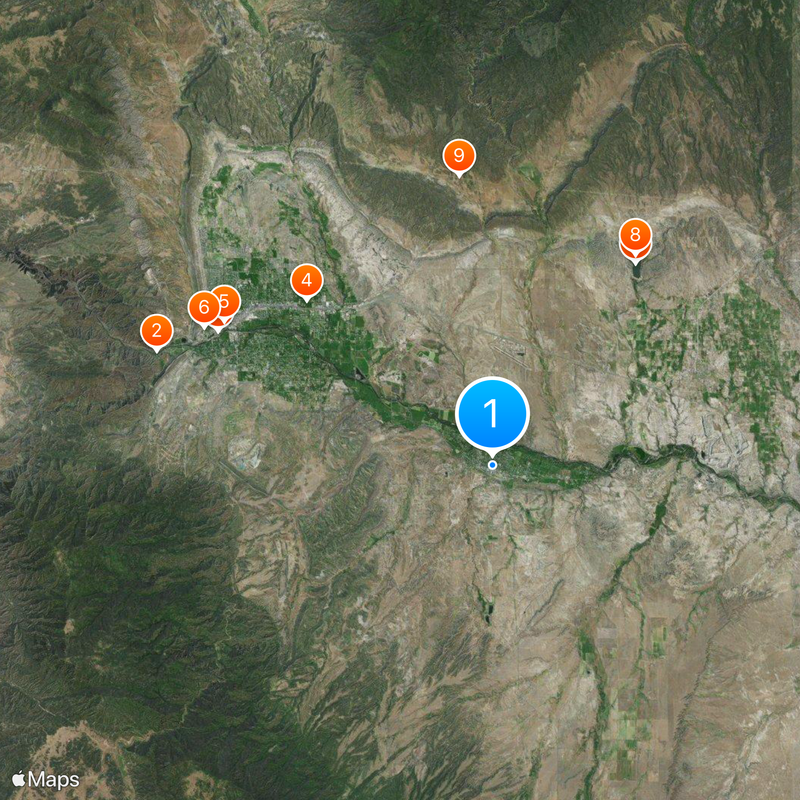The image size is (800, 800).
Task: Tap the orange map pin numbered 2
Action: [155, 330]
